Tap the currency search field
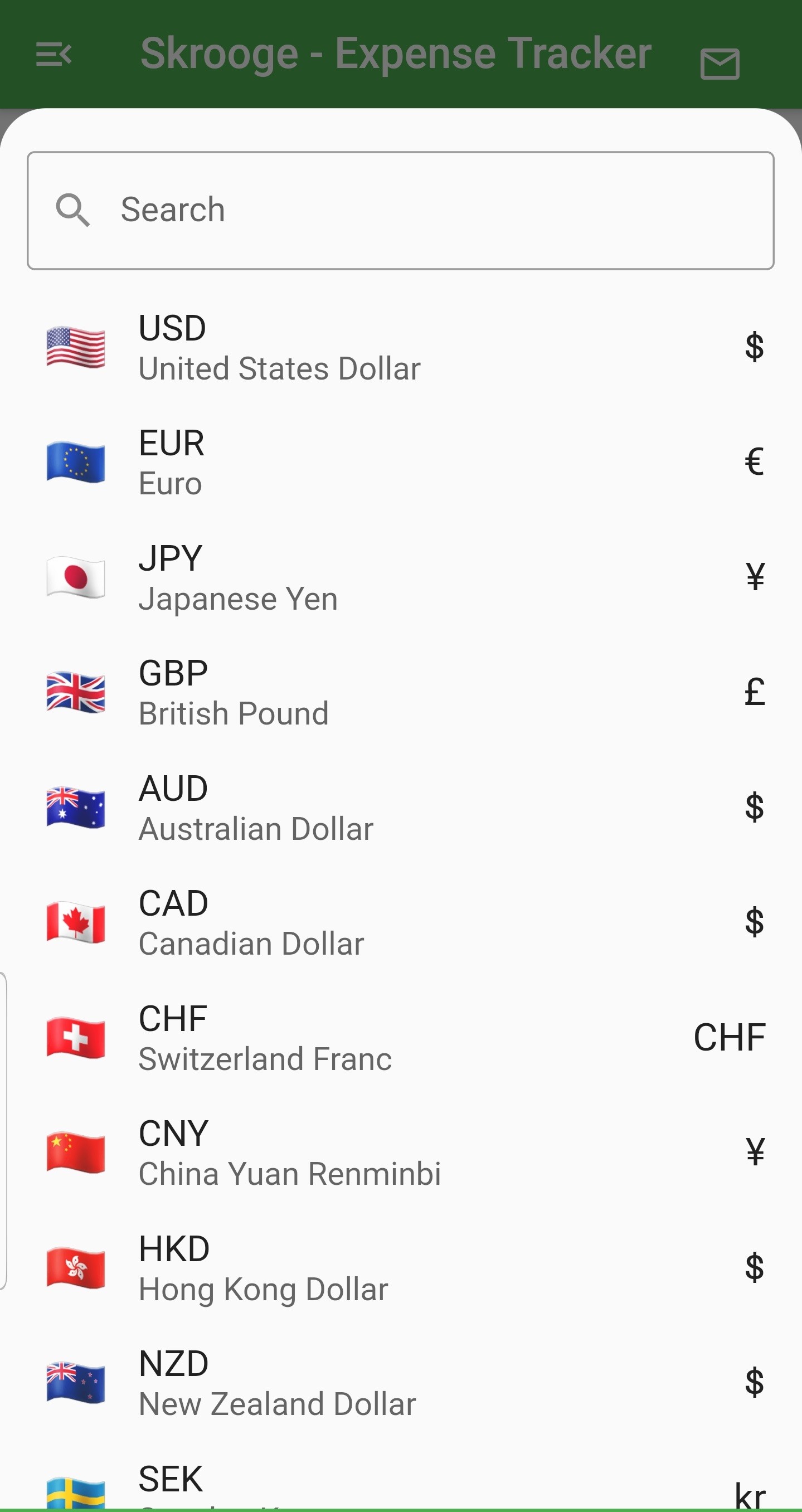 pos(400,210)
